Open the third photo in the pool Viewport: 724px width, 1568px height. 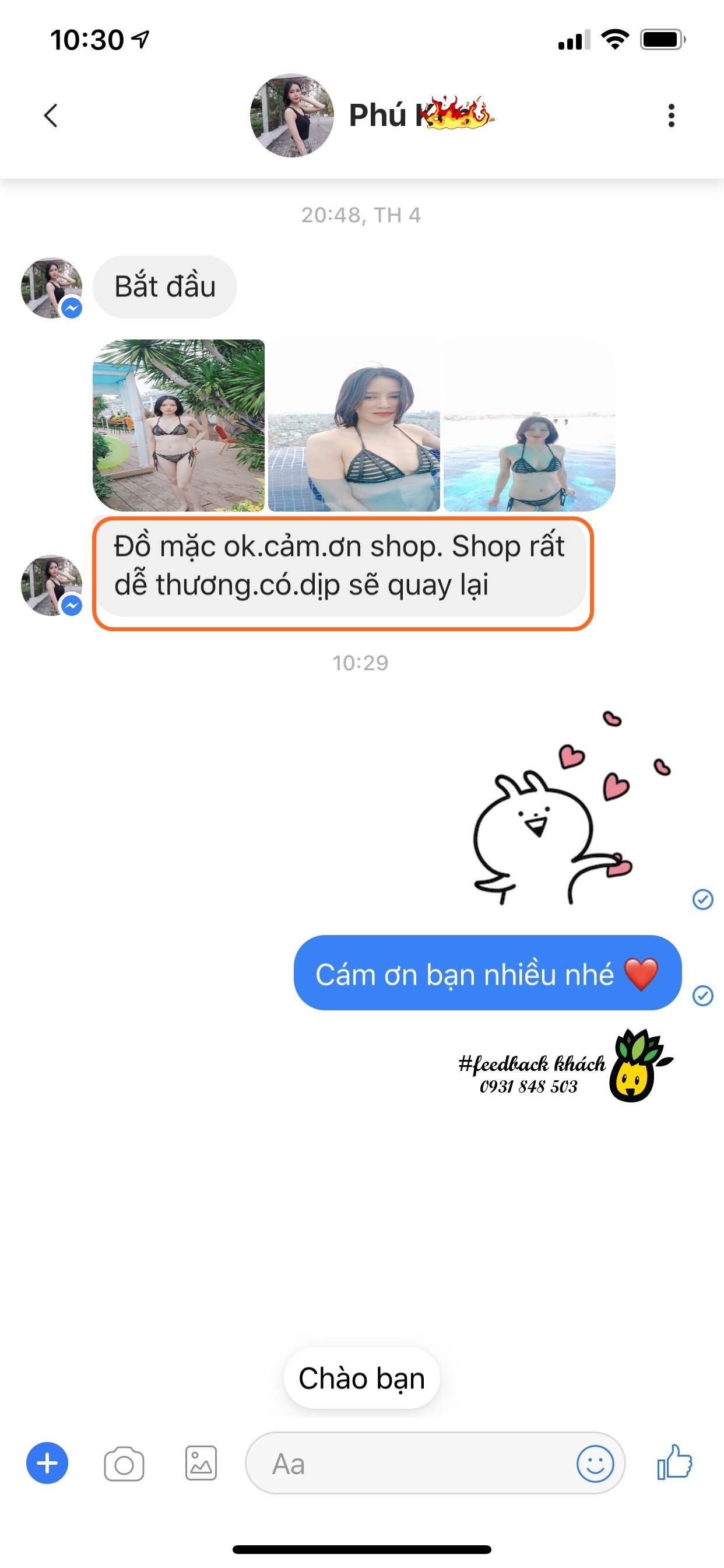529,425
